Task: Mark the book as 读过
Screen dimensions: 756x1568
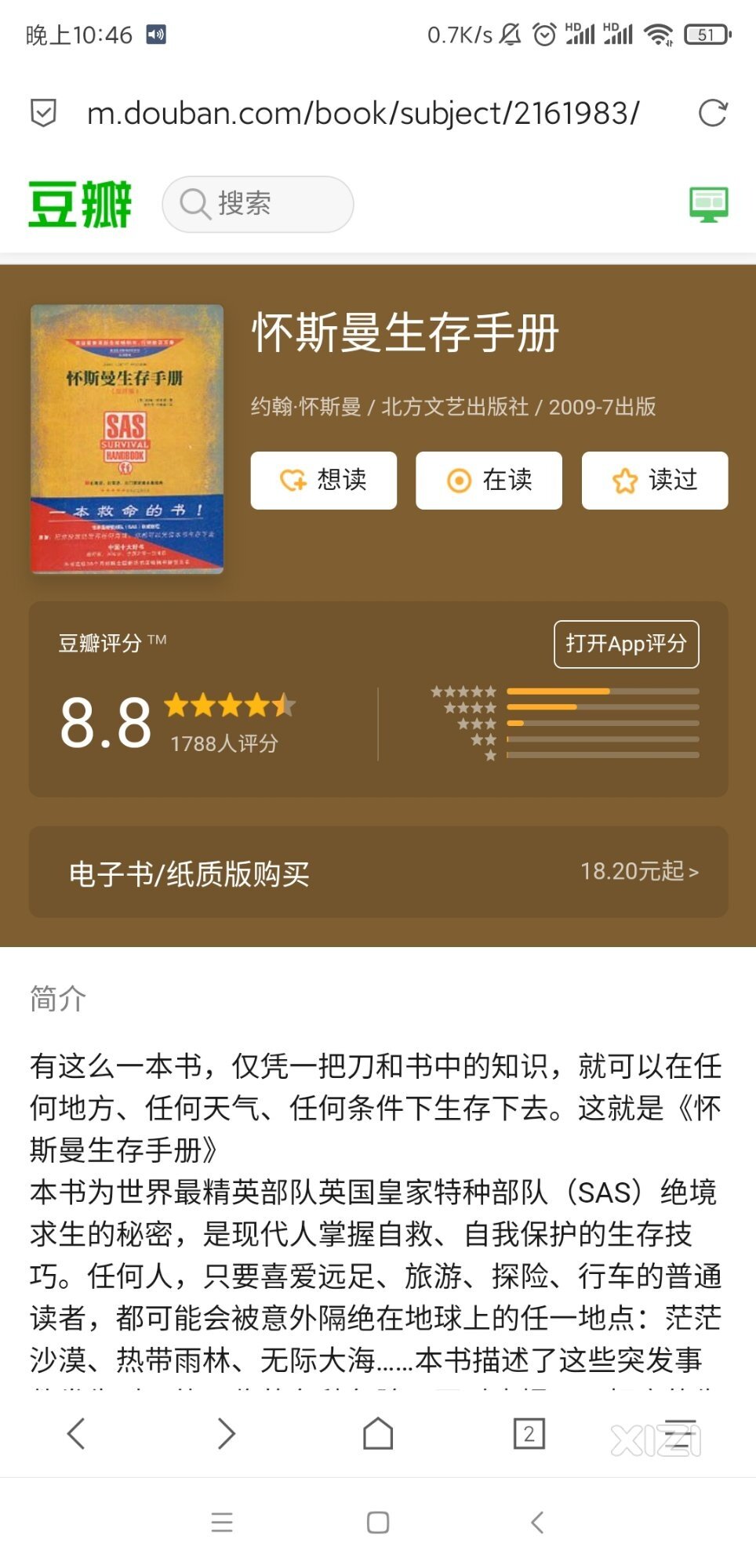Action: click(x=654, y=480)
